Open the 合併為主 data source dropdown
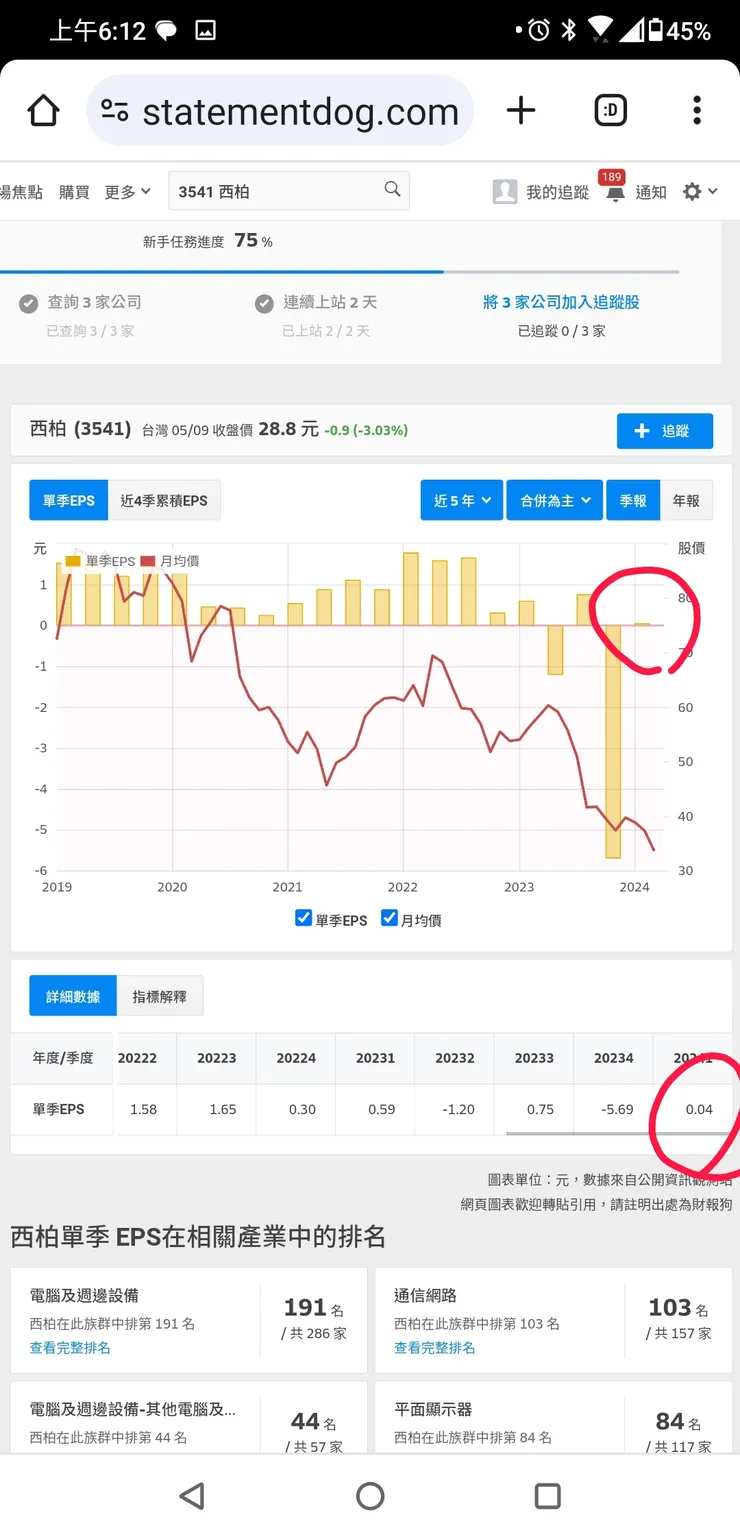 coord(554,500)
